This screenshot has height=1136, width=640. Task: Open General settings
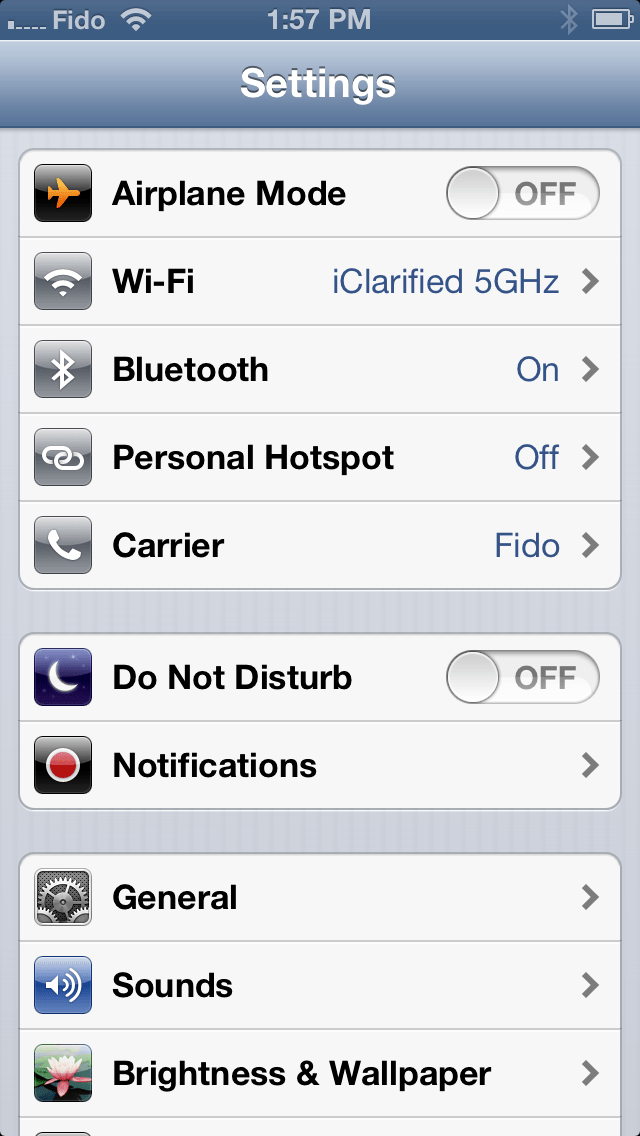click(320, 898)
